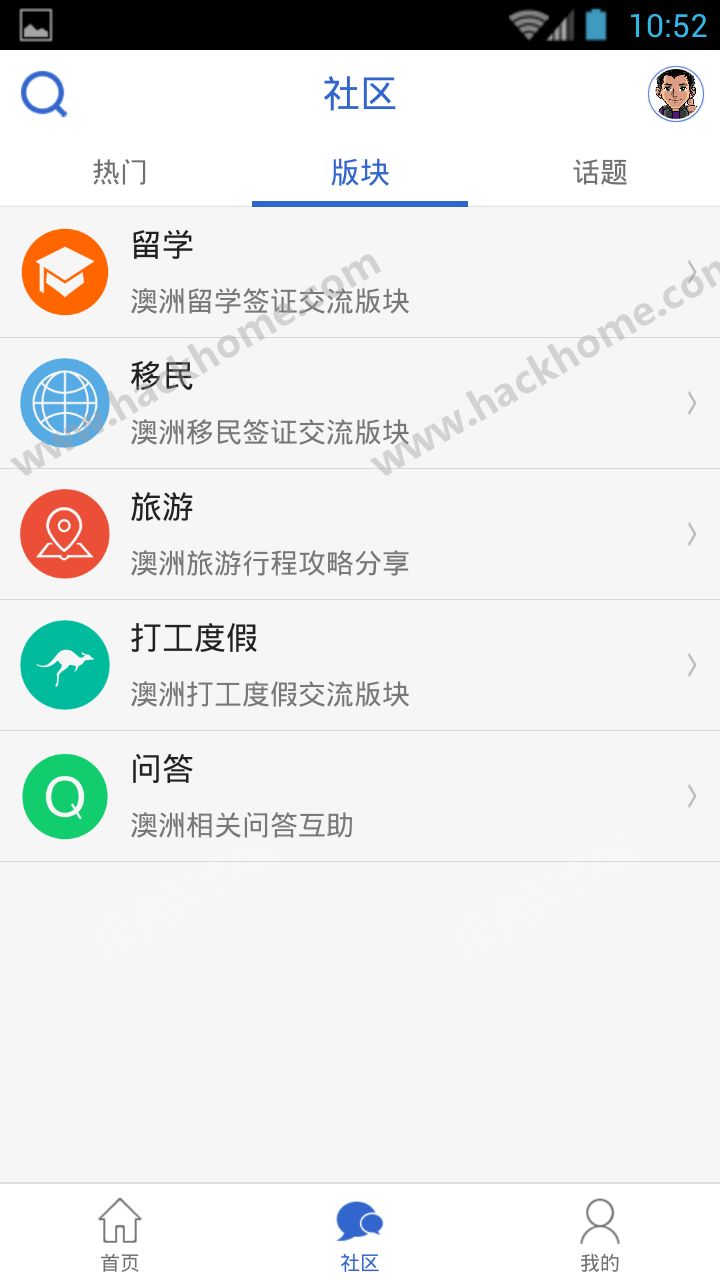
Task: Open the search magnifier icon
Action: (44, 96)
